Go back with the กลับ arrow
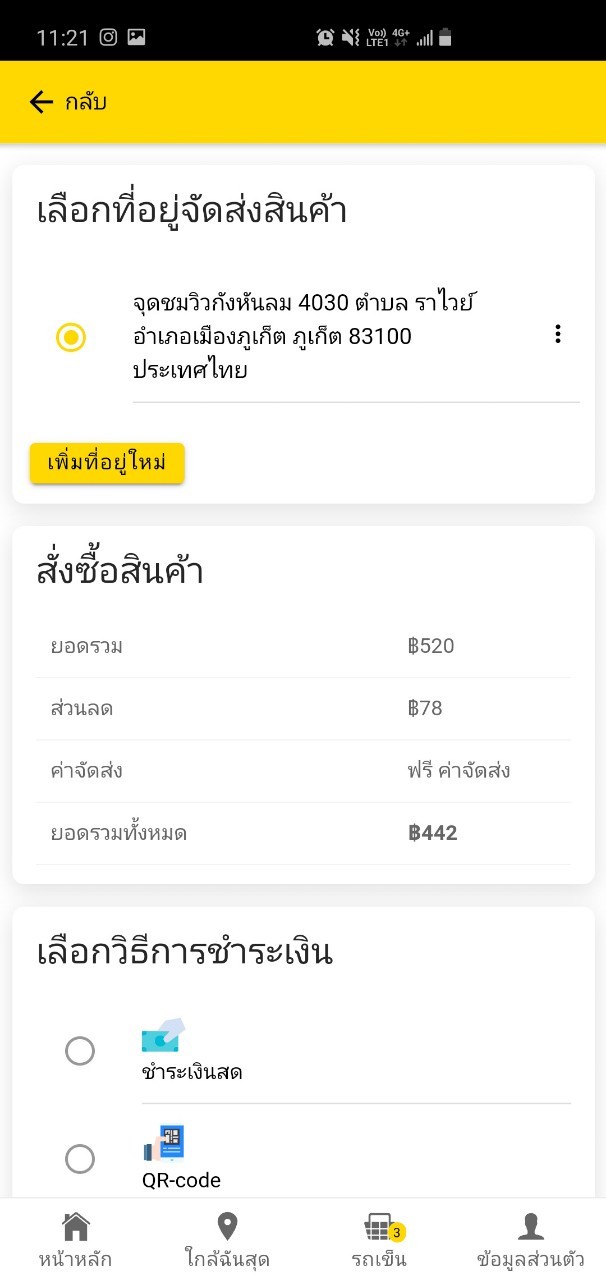Screen dimensions: 606x1280 click(x=42, y=102)
